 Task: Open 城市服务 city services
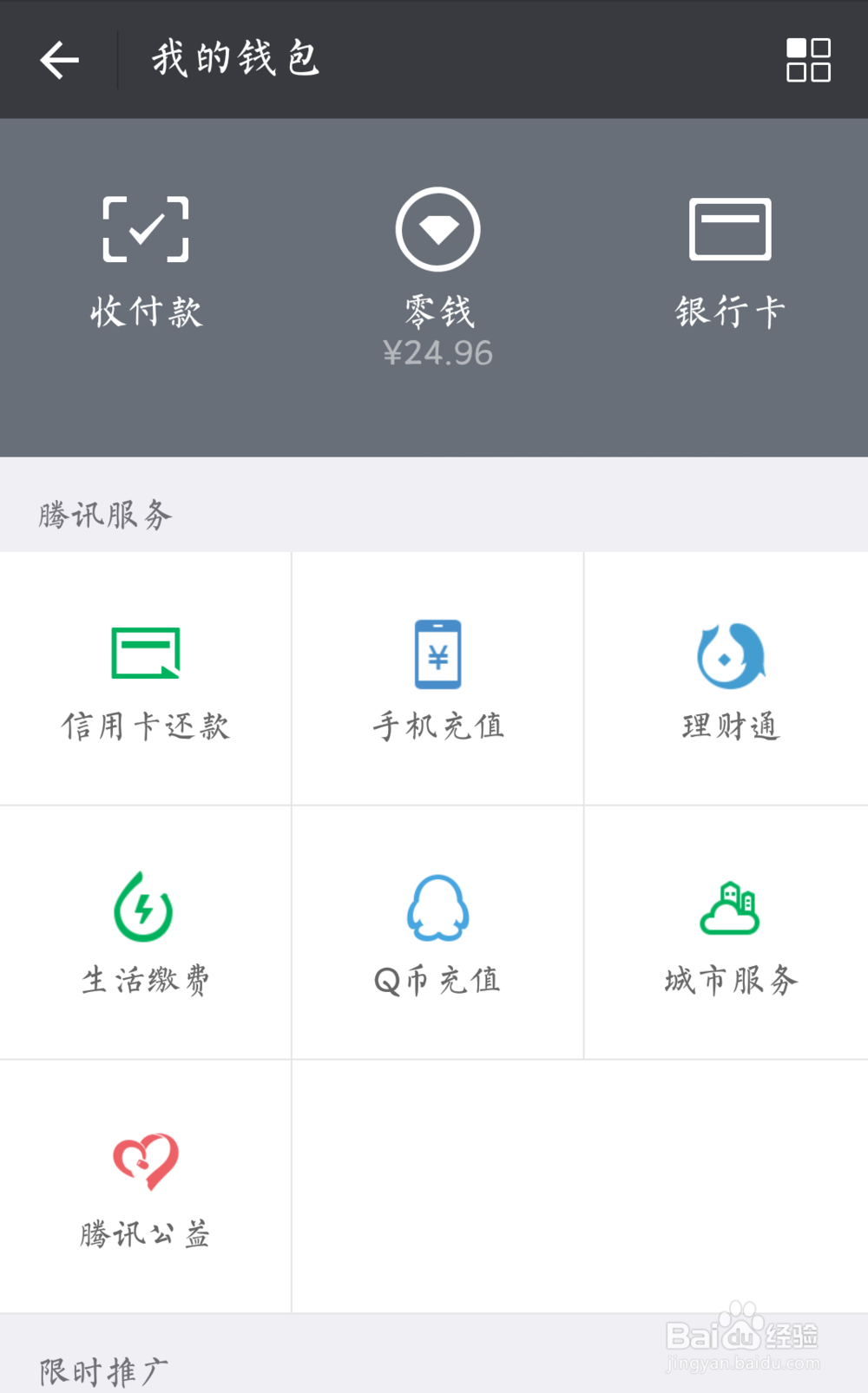pyautogui.click(x=730, y=933)
